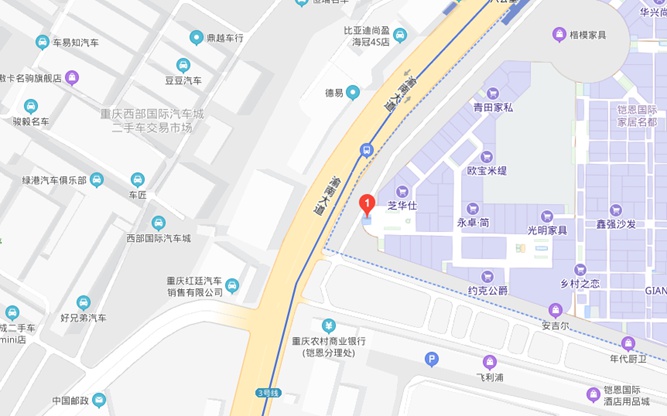Open the 榕模家具 store marker
Screen dimensions: 667x416
558,35
